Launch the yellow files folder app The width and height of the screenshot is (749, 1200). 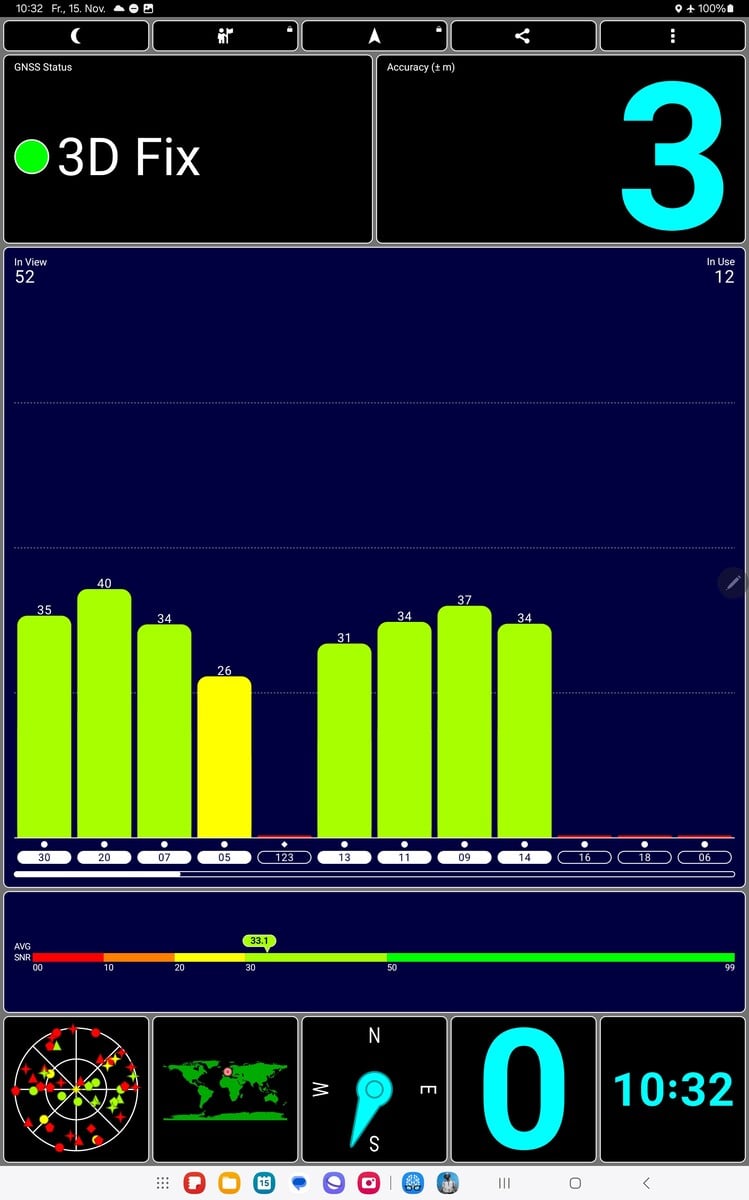point(229,1183)
